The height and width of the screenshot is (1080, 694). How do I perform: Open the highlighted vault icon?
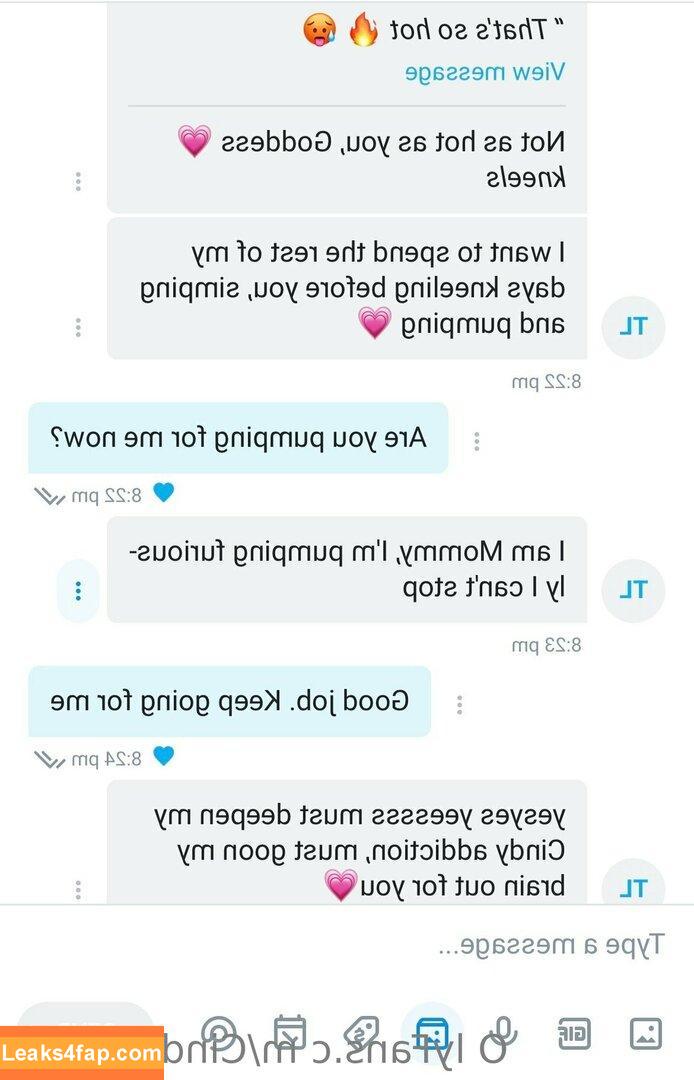[x=432, y=1032]
